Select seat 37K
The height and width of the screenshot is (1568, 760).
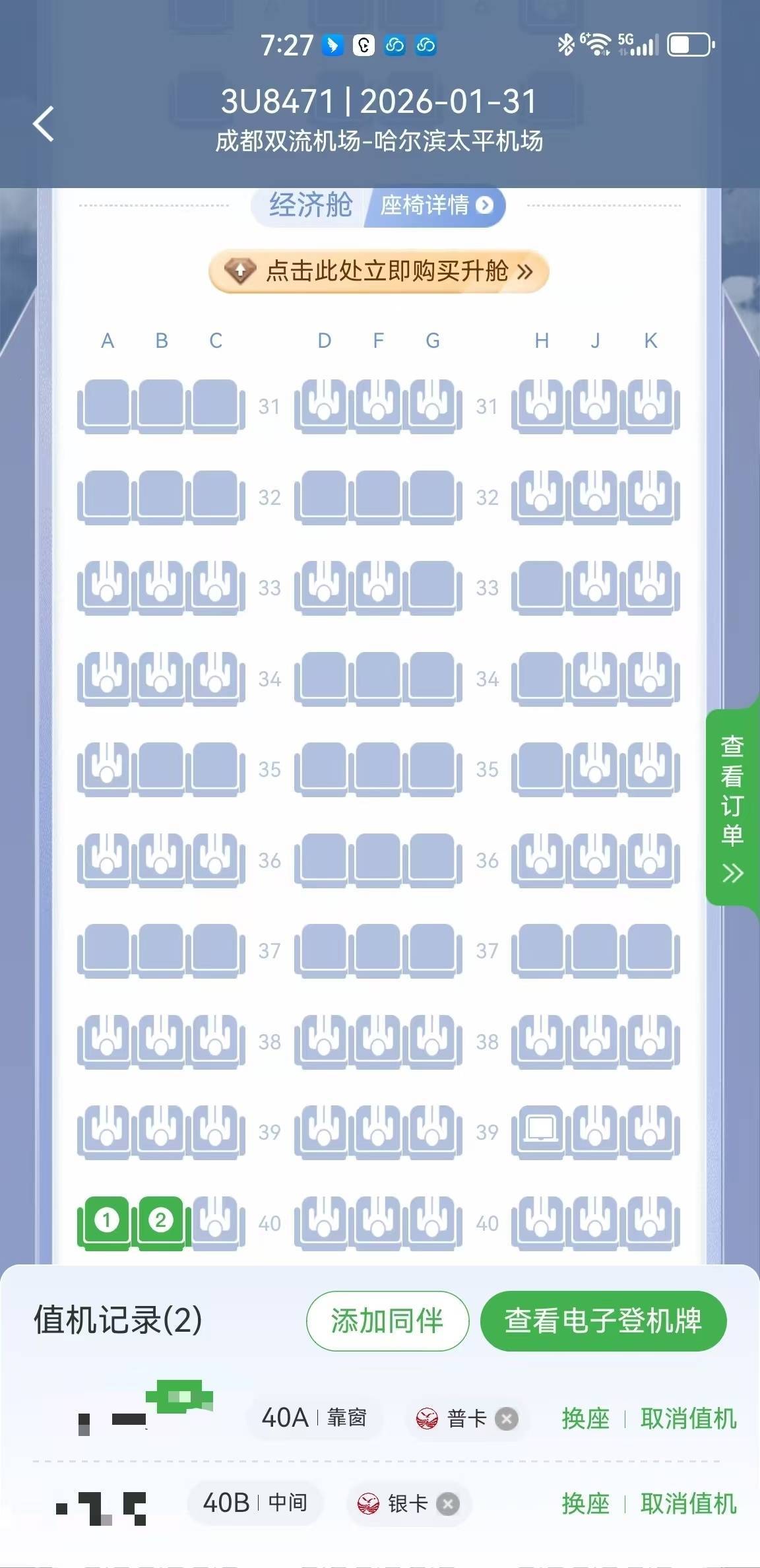650,948
